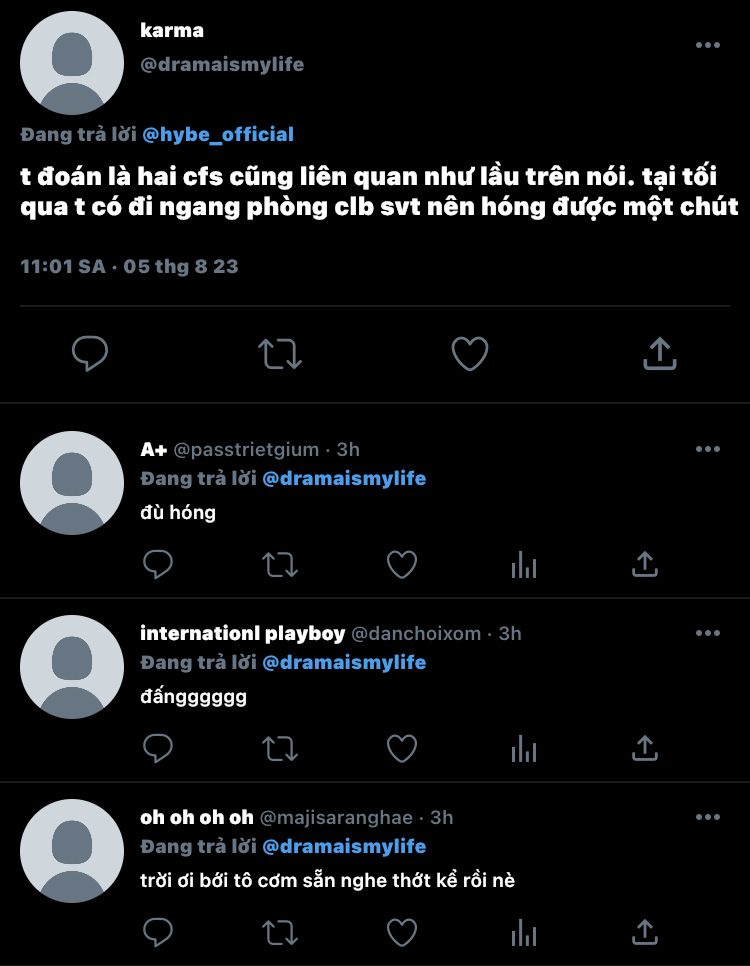Like the reply "đù hóng"
The image size is (750, 966).
point(402,565)
